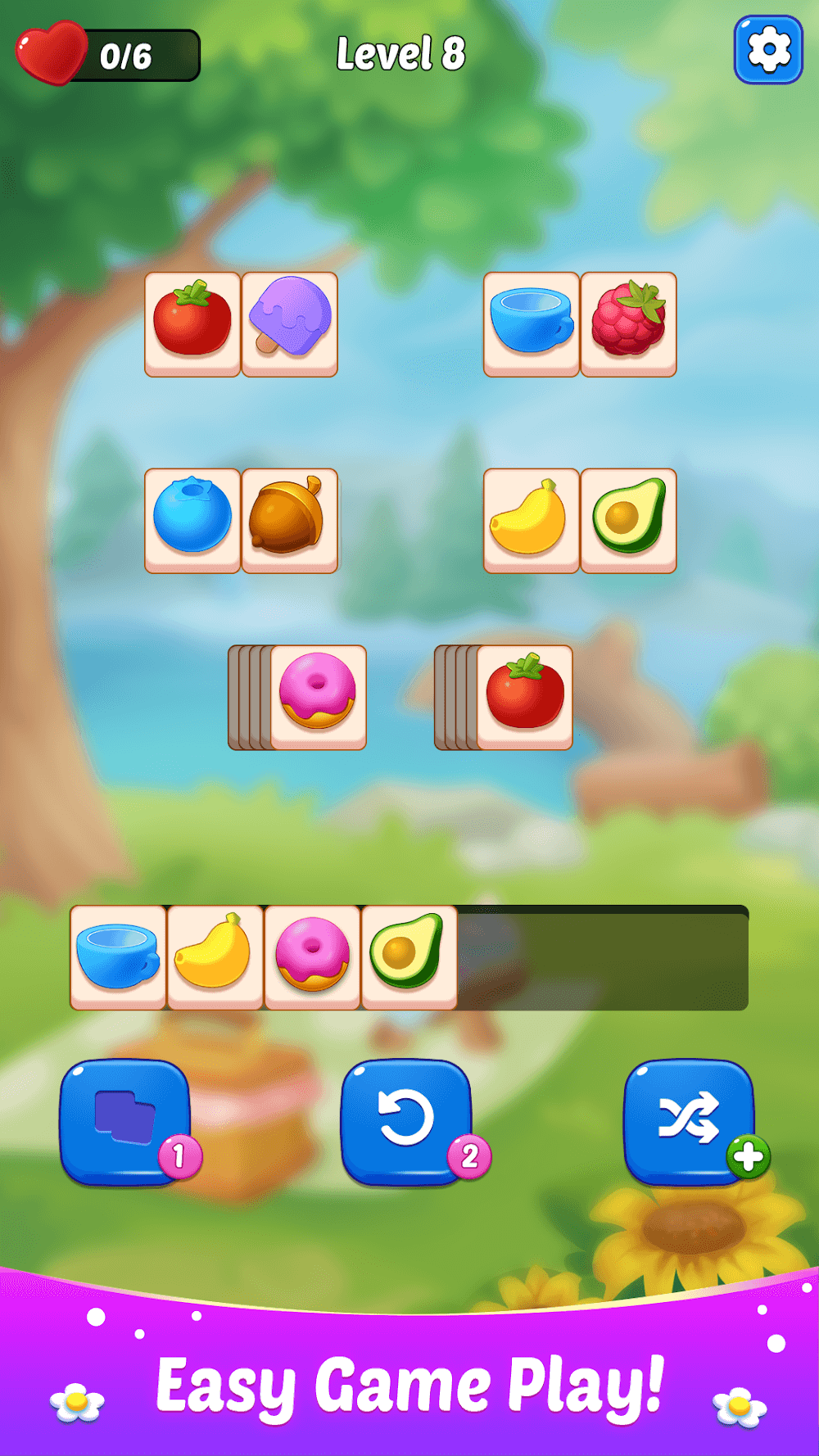Choose the acorn tile

point(290,520)
